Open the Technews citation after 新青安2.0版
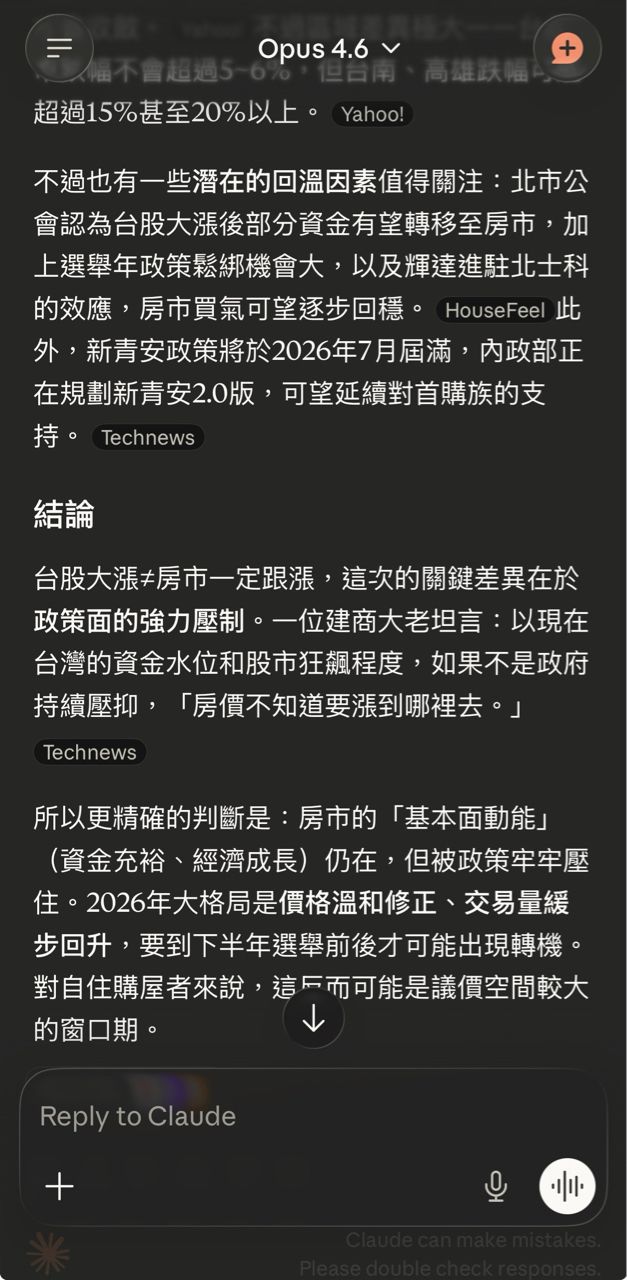Viewport: 627px width, 1280px height. click(x=148, y=438)
